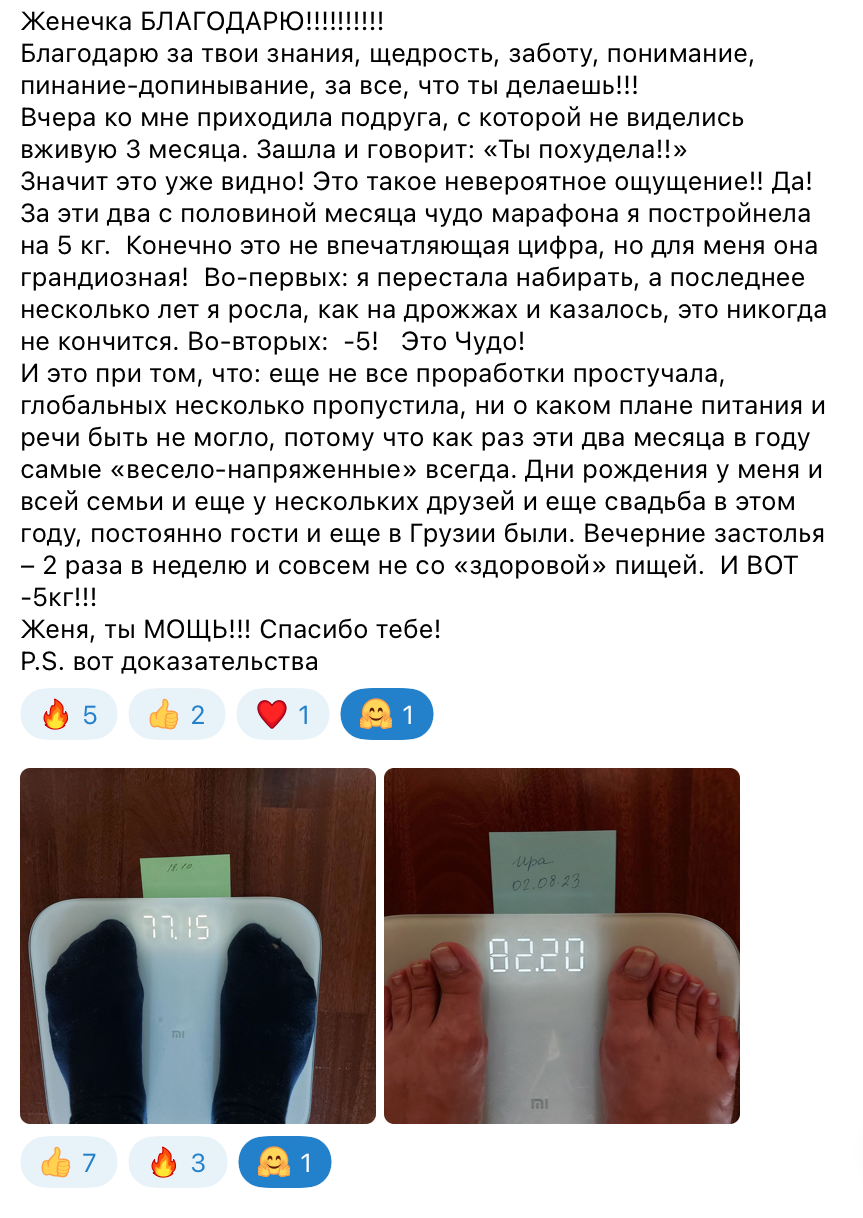React with the red heart showing 1
The image size is (863, 1218).
[283, 714]
